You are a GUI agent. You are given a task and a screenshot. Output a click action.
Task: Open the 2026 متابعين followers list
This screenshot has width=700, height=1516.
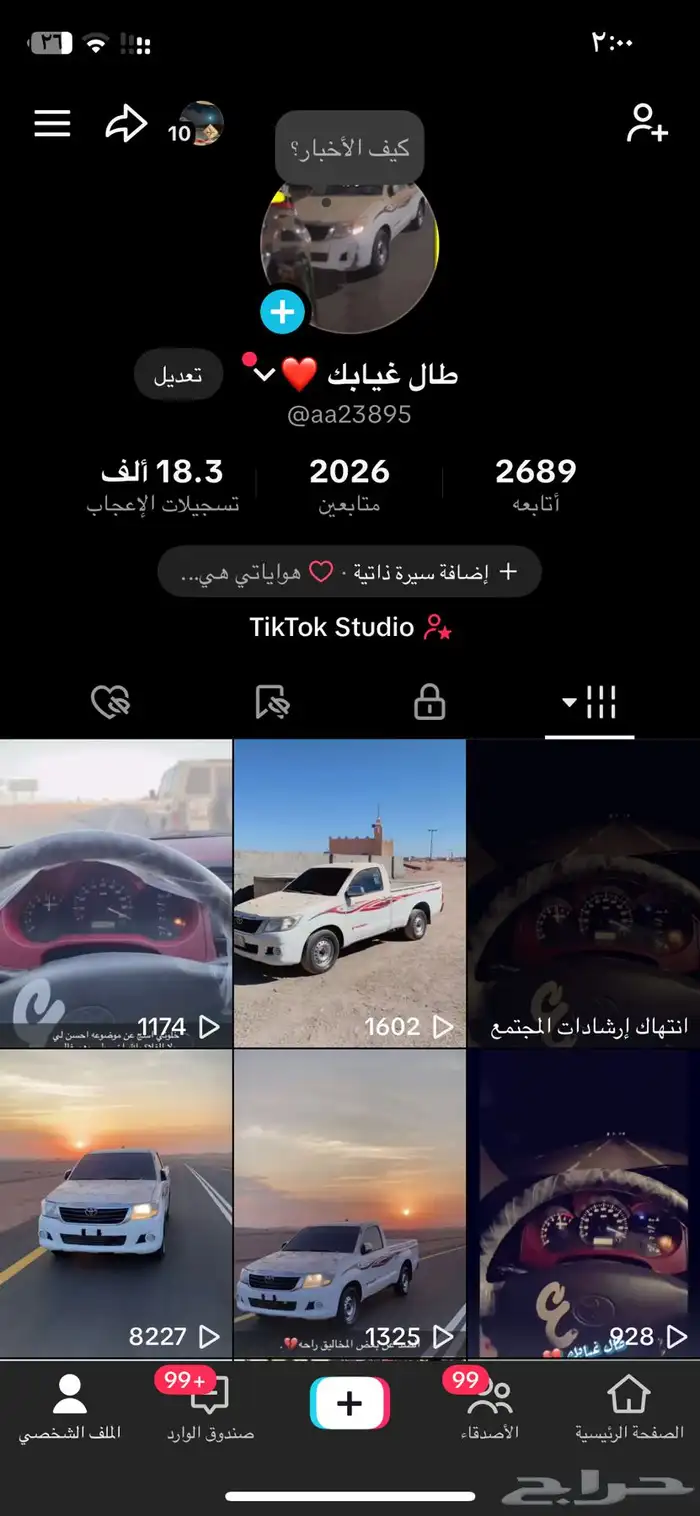349,483
